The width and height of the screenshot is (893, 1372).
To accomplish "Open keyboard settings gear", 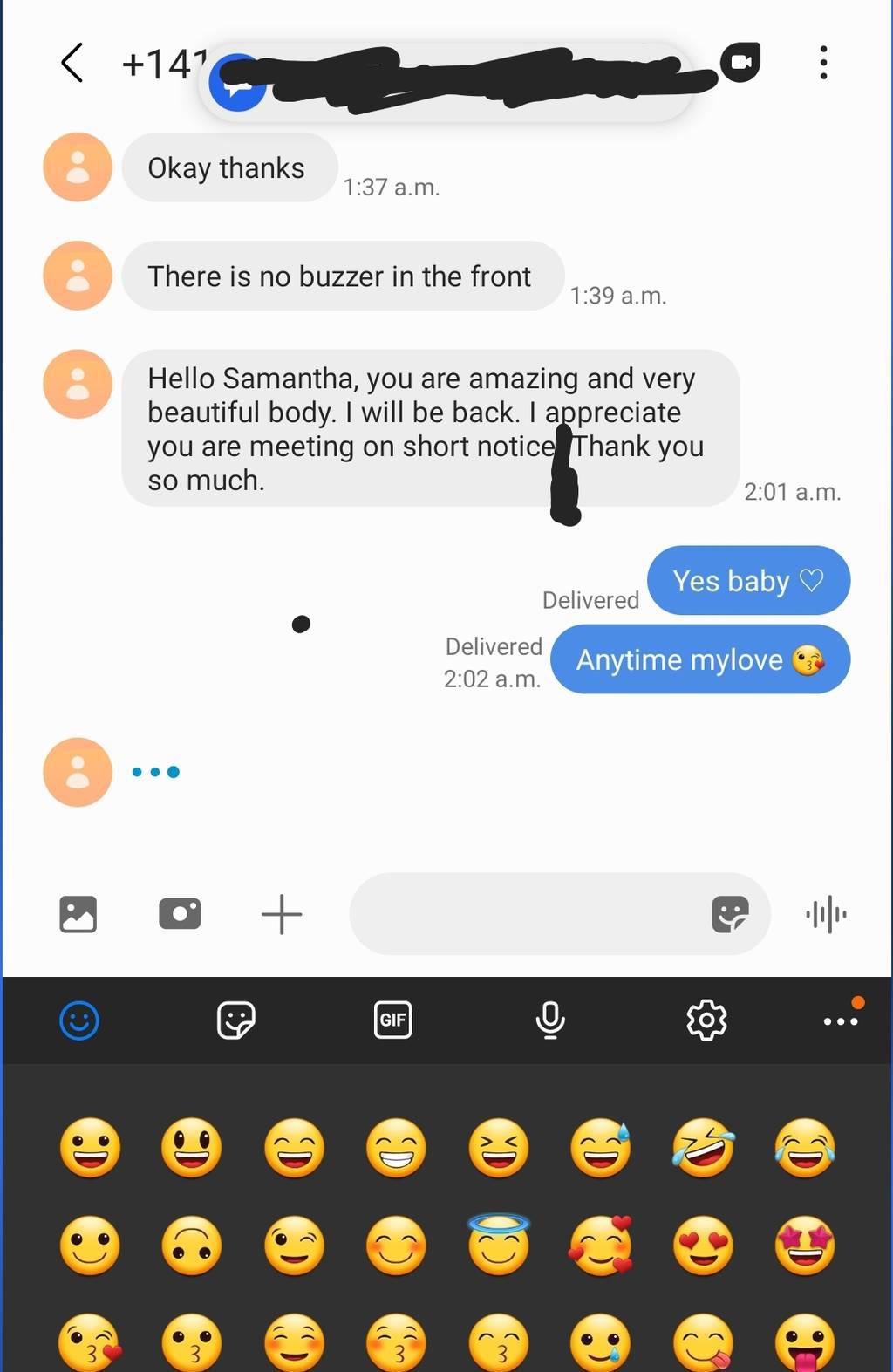I will 706,1020.
